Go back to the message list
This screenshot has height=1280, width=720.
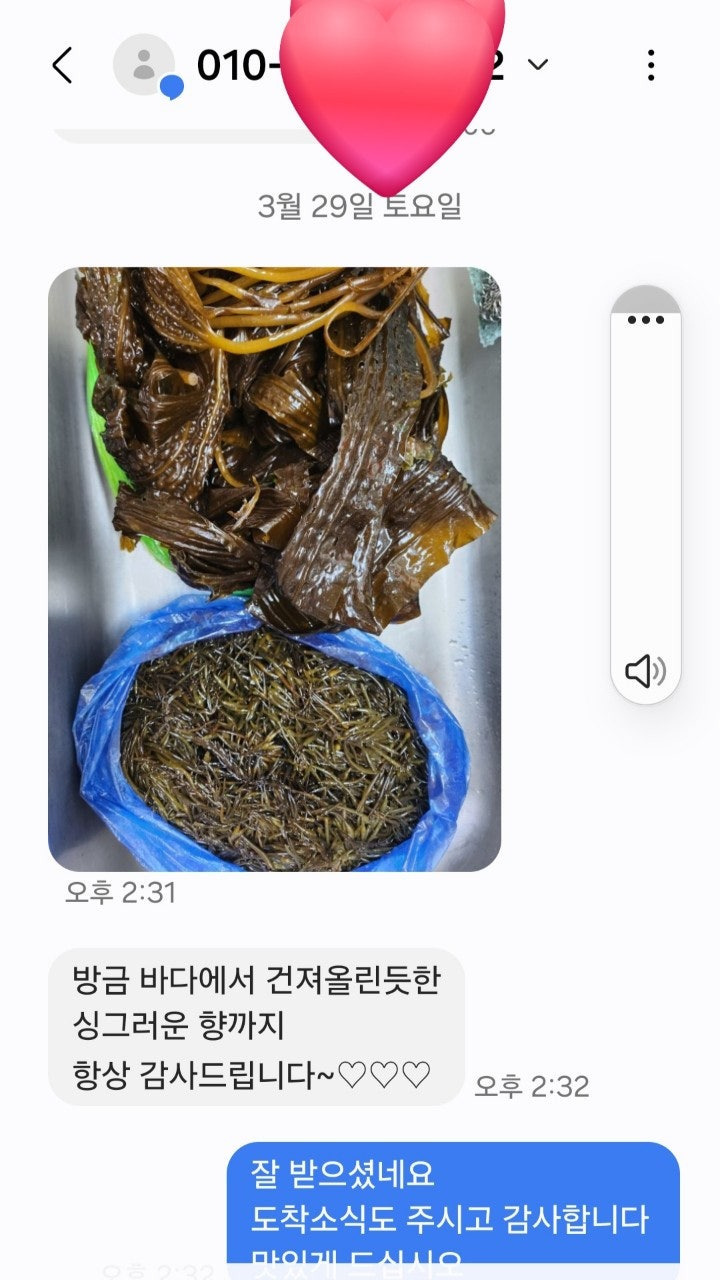tap(62, 66)
